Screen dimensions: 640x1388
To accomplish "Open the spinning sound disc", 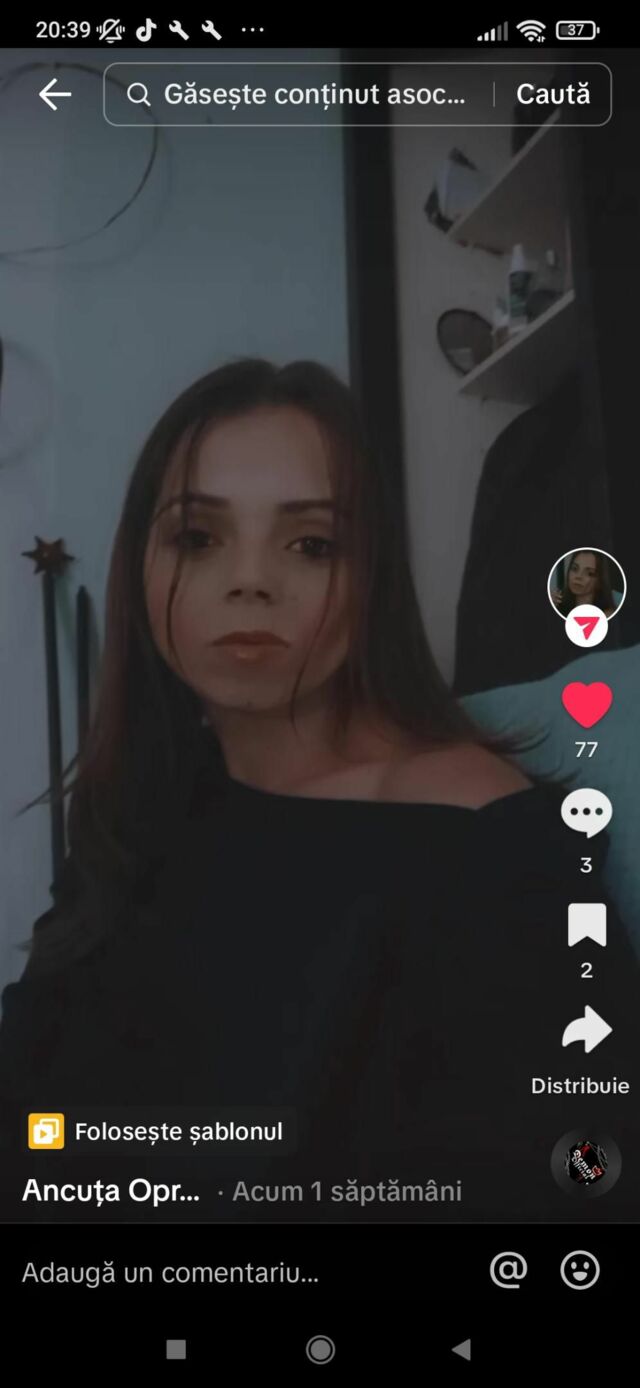I will point(586,1163).
